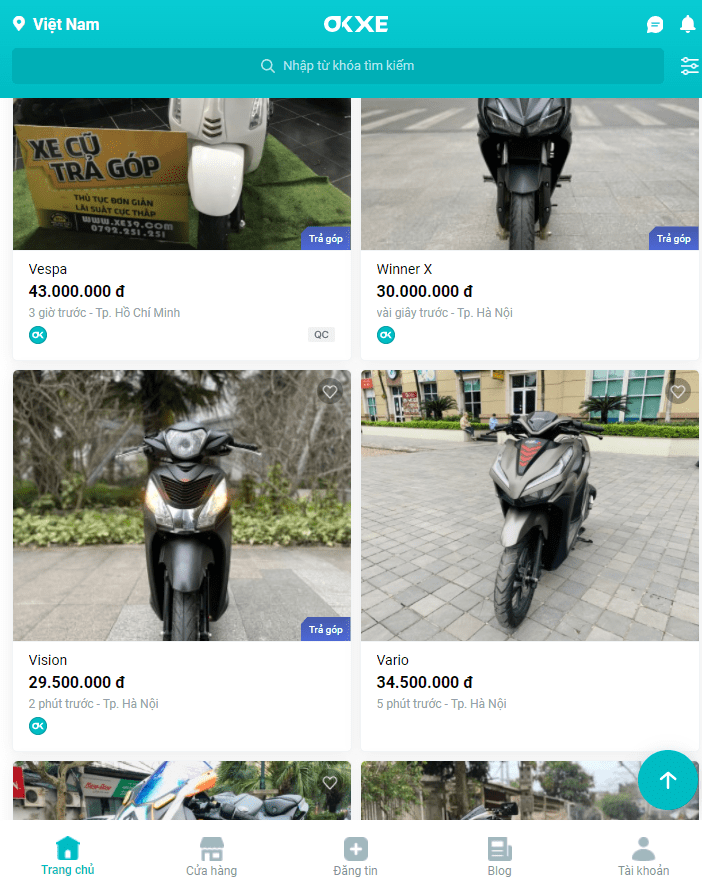Open the Vario listing card

(x=529, y=560)
